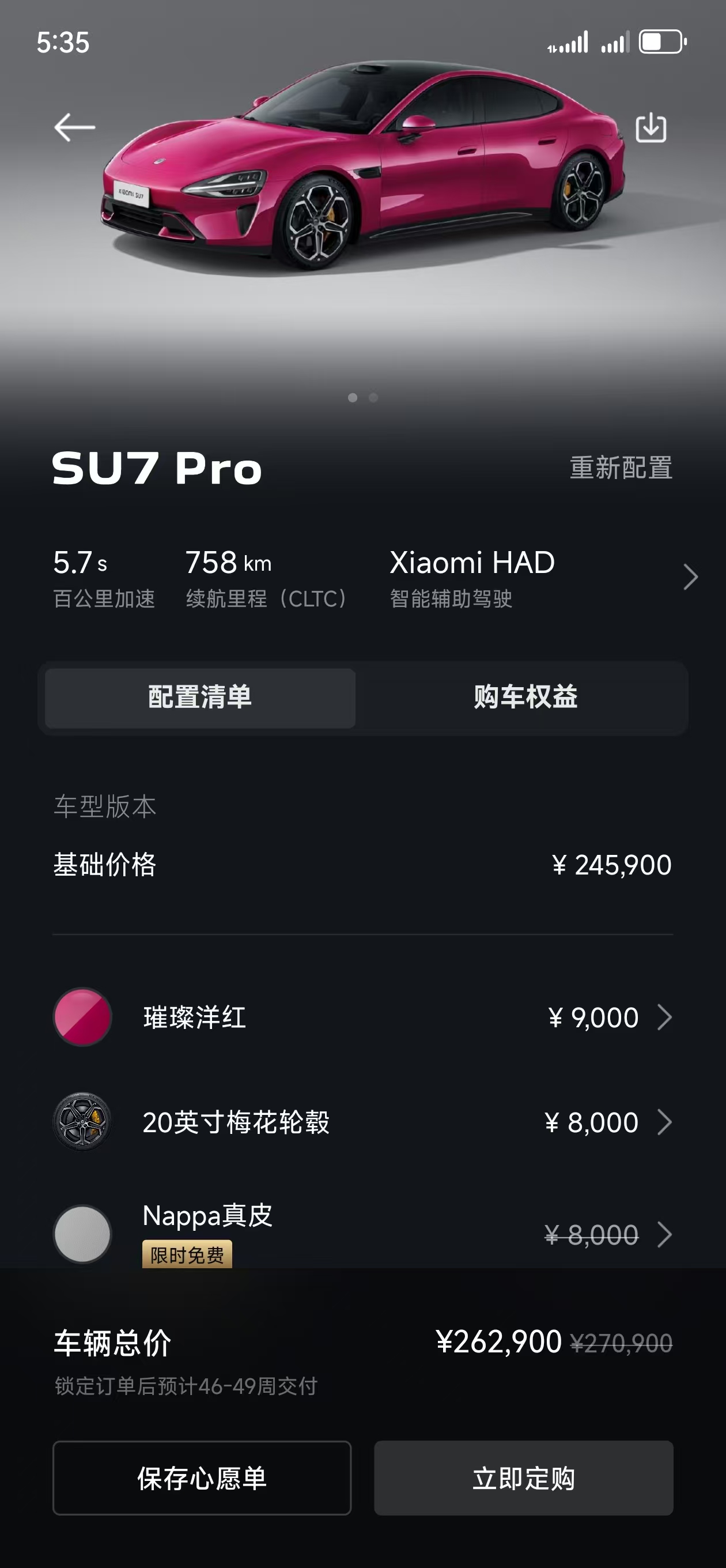Open the Nappa真皮 interior option
This screenshot has height=1568, width=726.
coord(362,1233)
